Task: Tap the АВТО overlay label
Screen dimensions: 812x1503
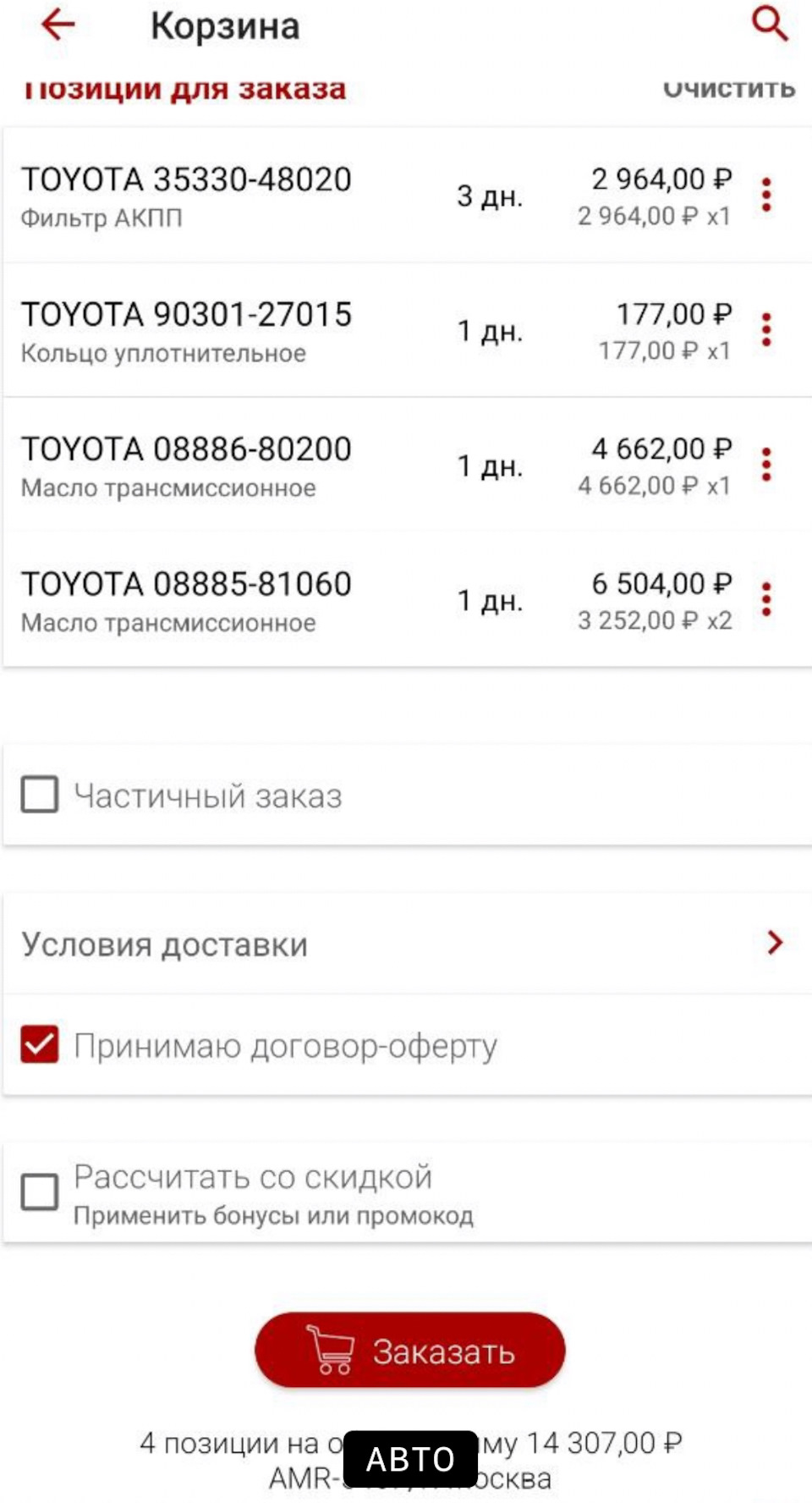Action: pos(409,1457)
